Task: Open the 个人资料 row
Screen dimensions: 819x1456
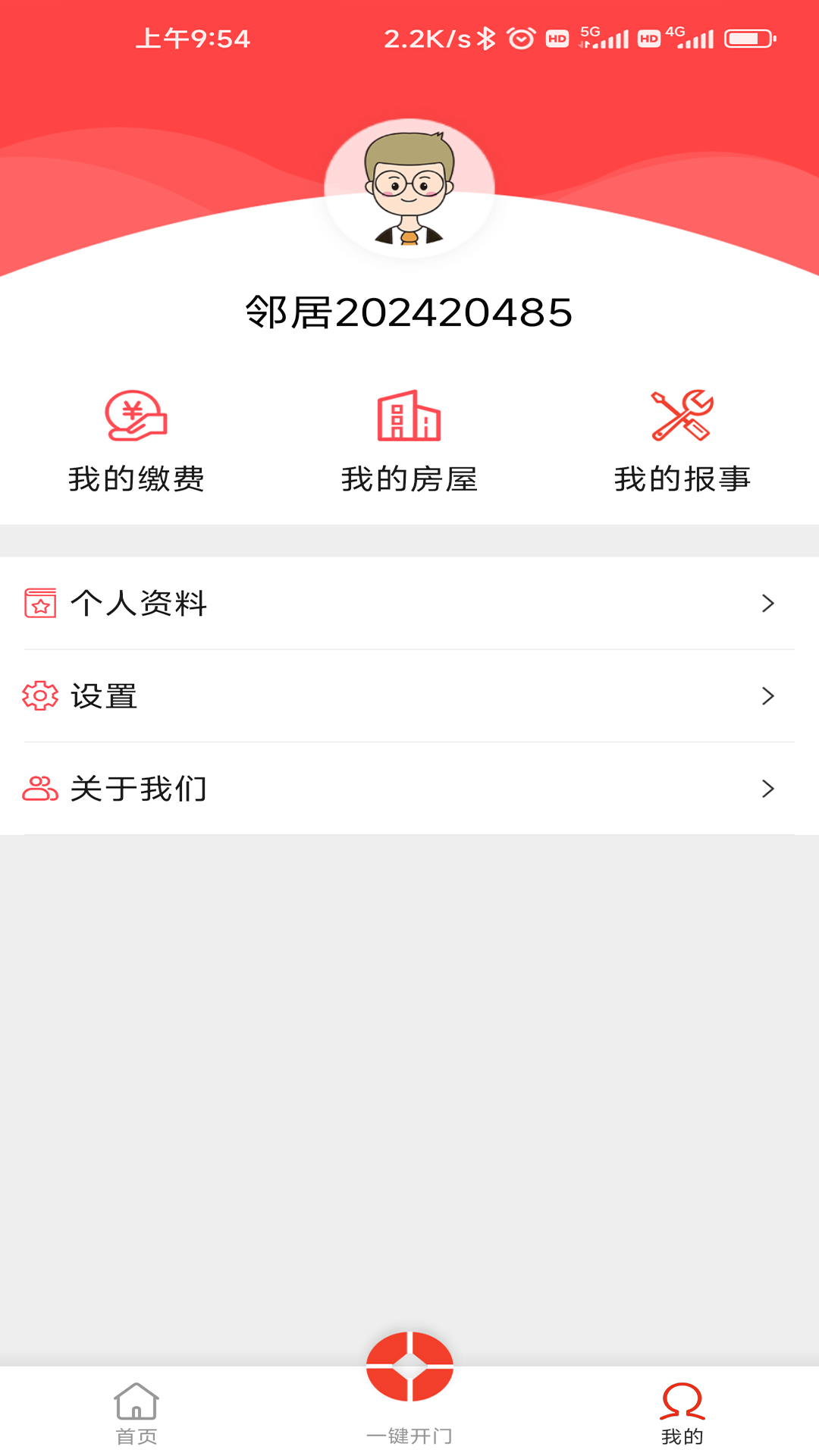Action: [x=409, y=604]
